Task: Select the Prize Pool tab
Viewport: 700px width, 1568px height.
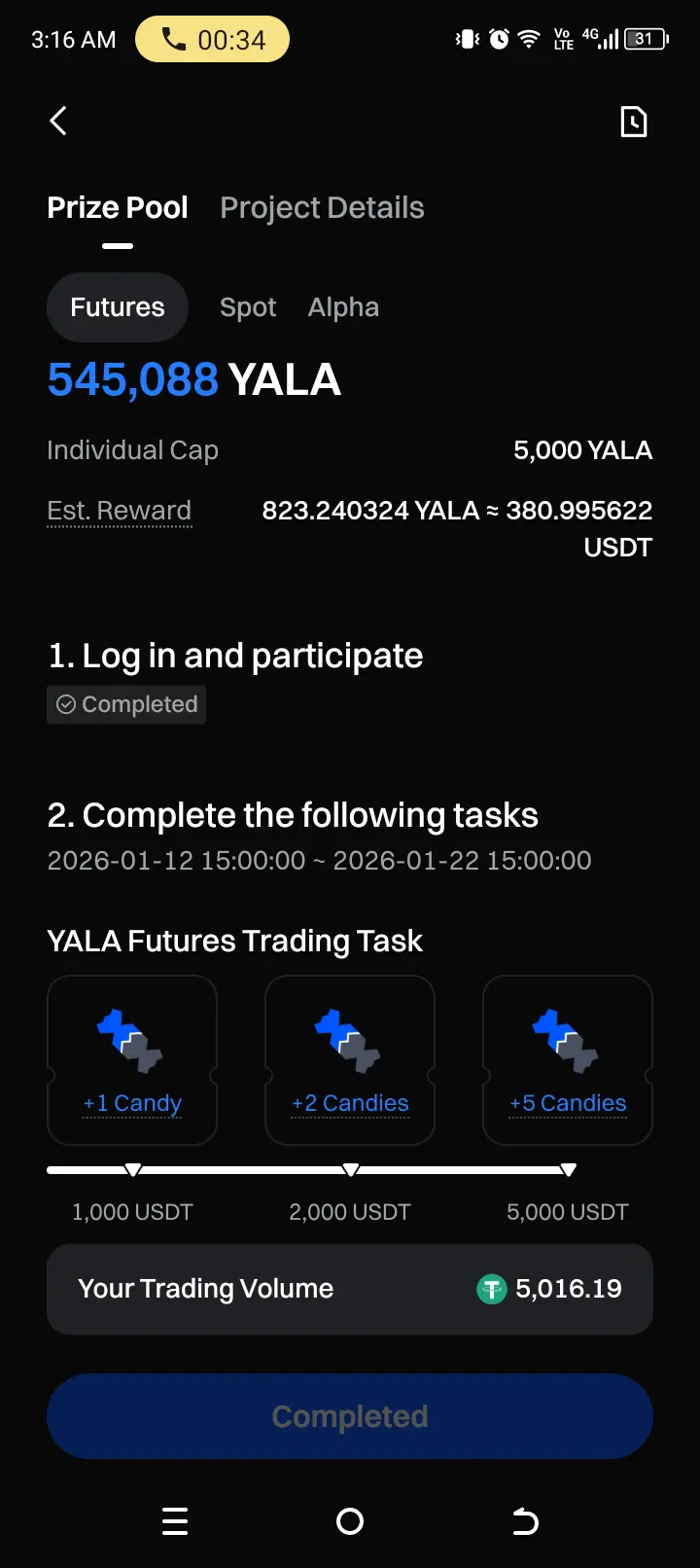Action: (x=118, y=208)
